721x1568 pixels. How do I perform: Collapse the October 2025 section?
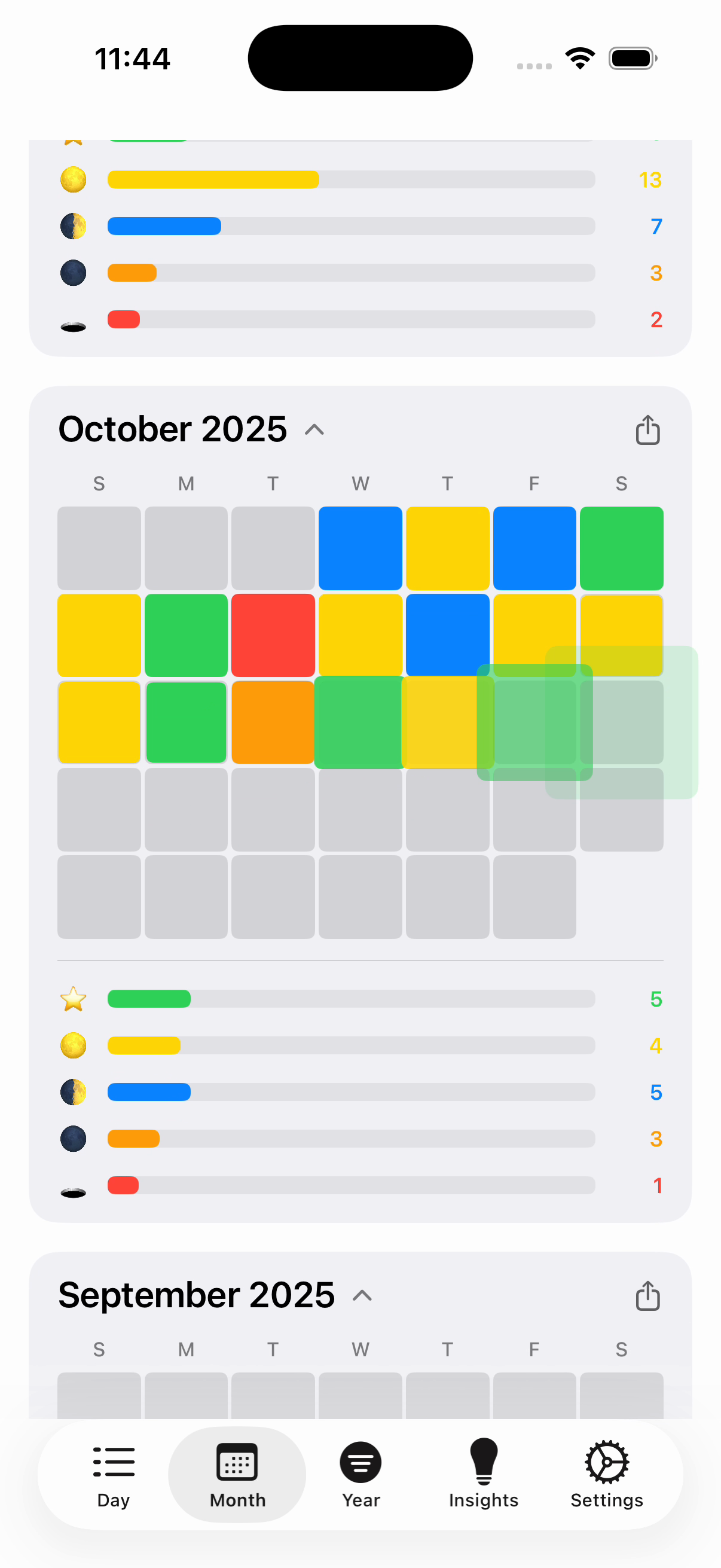(314, 430)
